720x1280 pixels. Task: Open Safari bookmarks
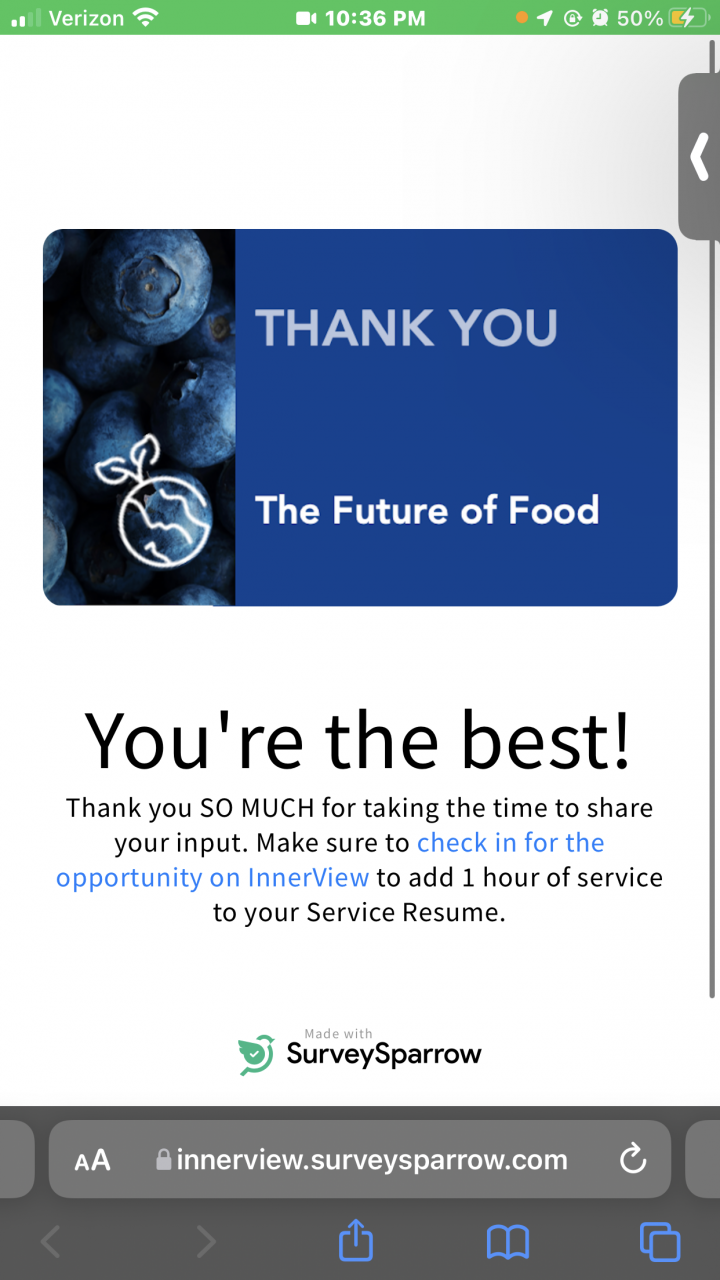point(508,1242)
